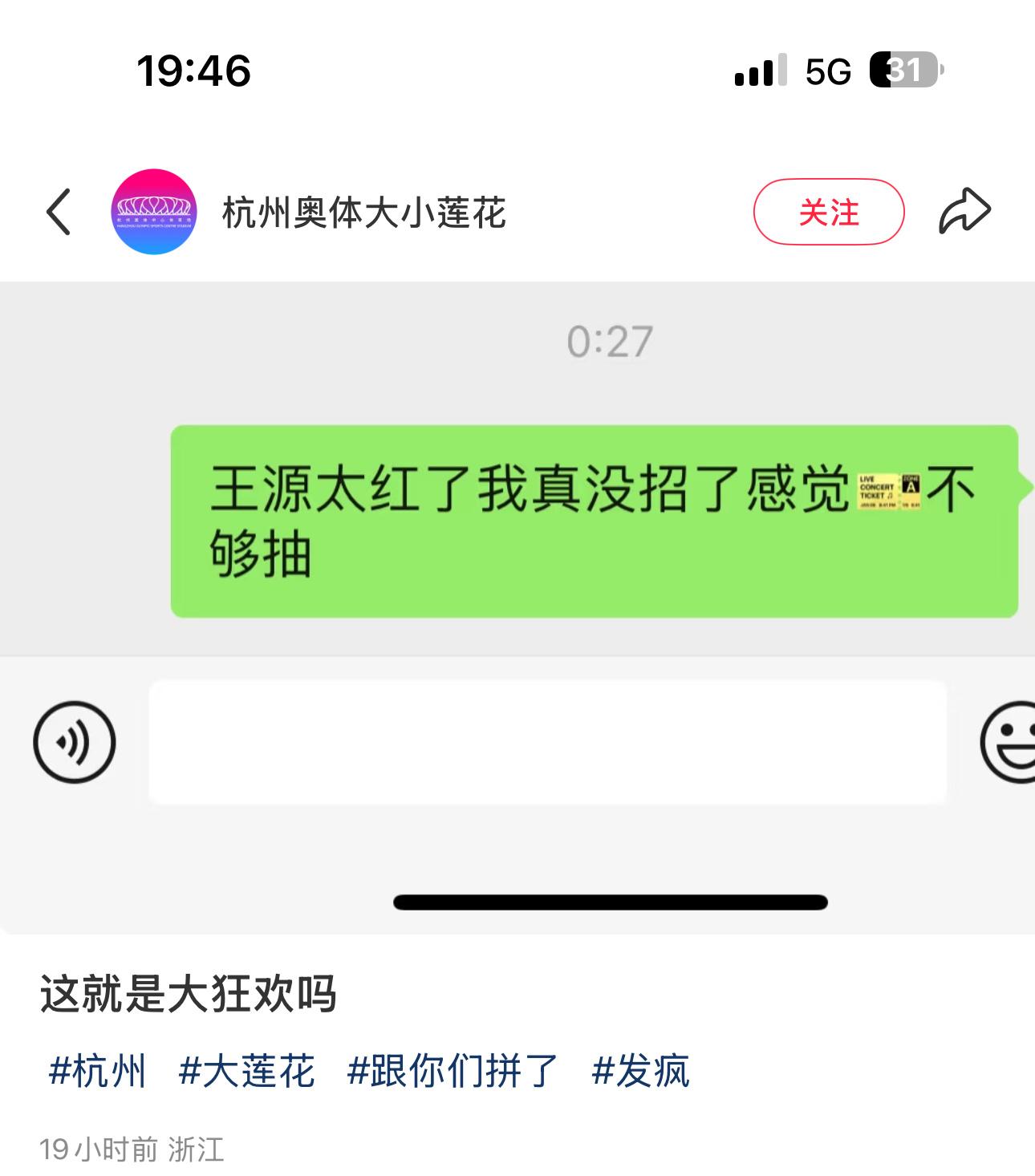This screenshot has height=1176, width=1035.
Task: Open the #跟你们拼了 hashtag
Action: tap(453, 1072)
